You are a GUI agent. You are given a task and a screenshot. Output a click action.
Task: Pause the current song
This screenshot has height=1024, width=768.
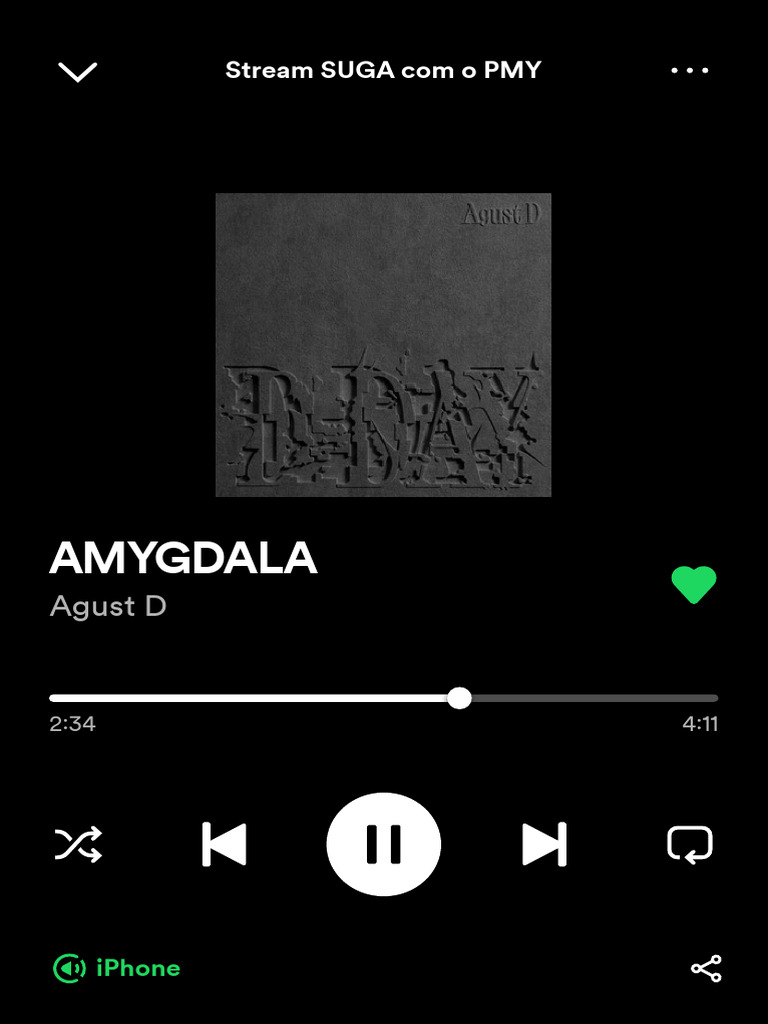coord(384,845)
